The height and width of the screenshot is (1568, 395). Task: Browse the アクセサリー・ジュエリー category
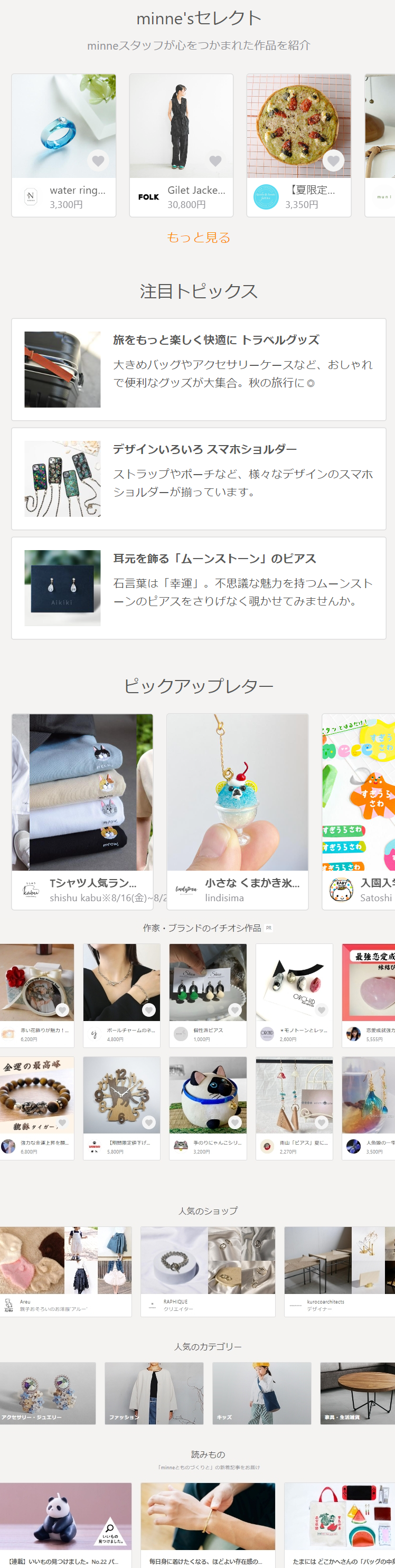pyautogui.click(x=48, y=1393)
